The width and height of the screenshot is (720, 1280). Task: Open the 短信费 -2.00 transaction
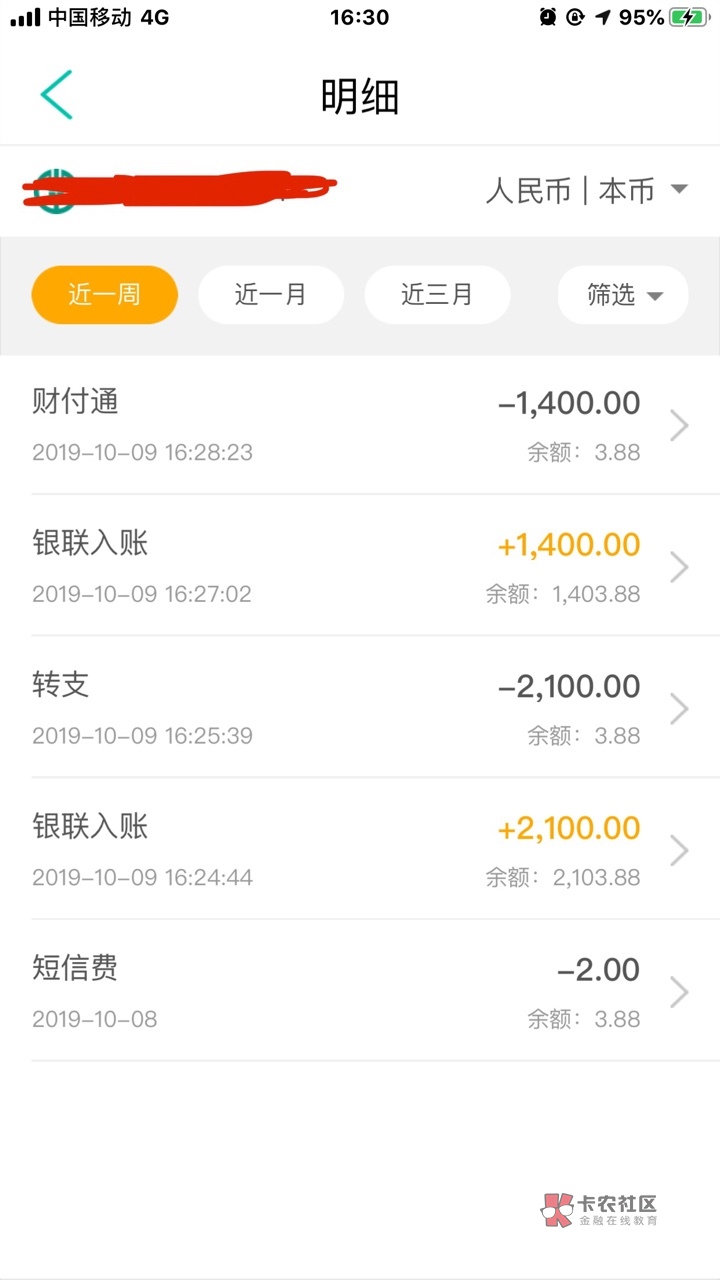360,992
